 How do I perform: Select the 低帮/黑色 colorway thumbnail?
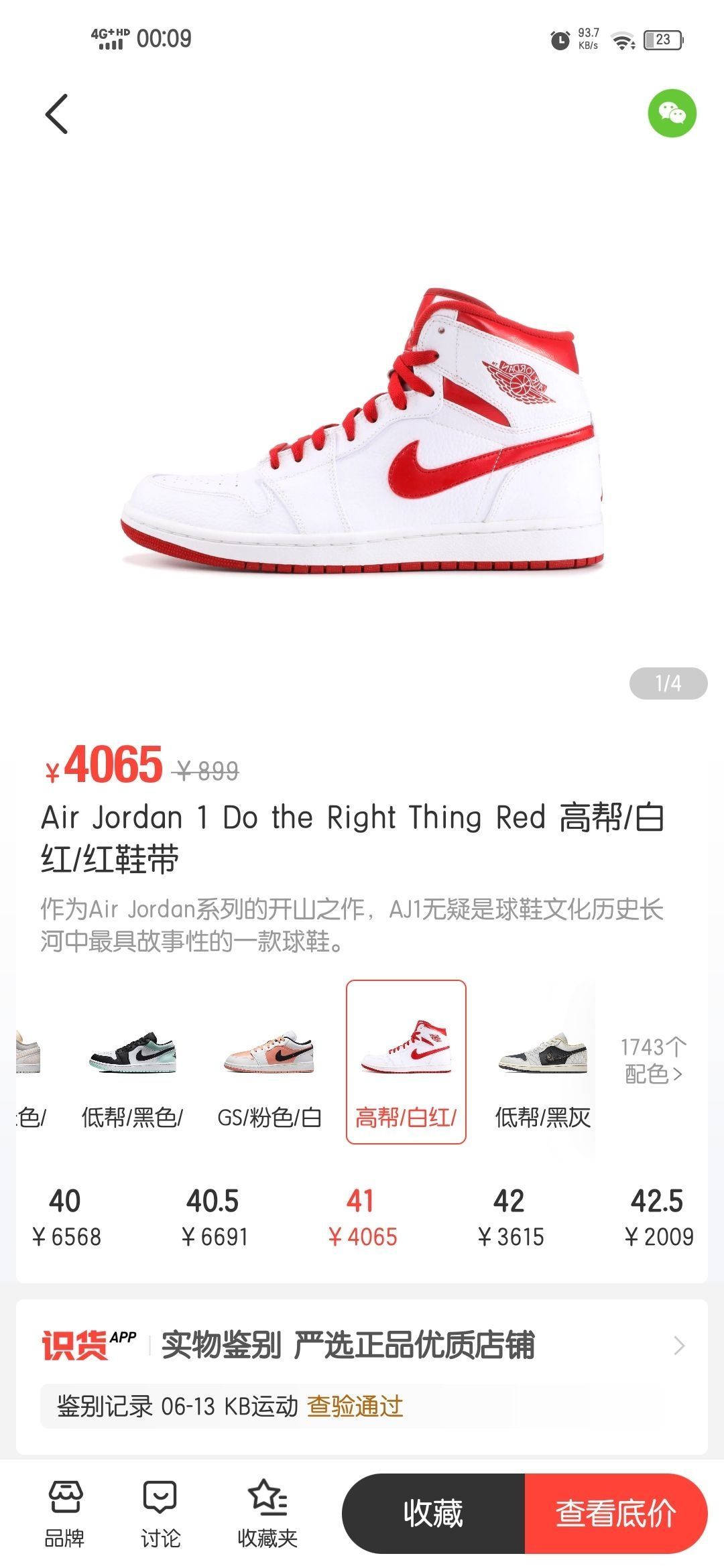[133, 1065]
